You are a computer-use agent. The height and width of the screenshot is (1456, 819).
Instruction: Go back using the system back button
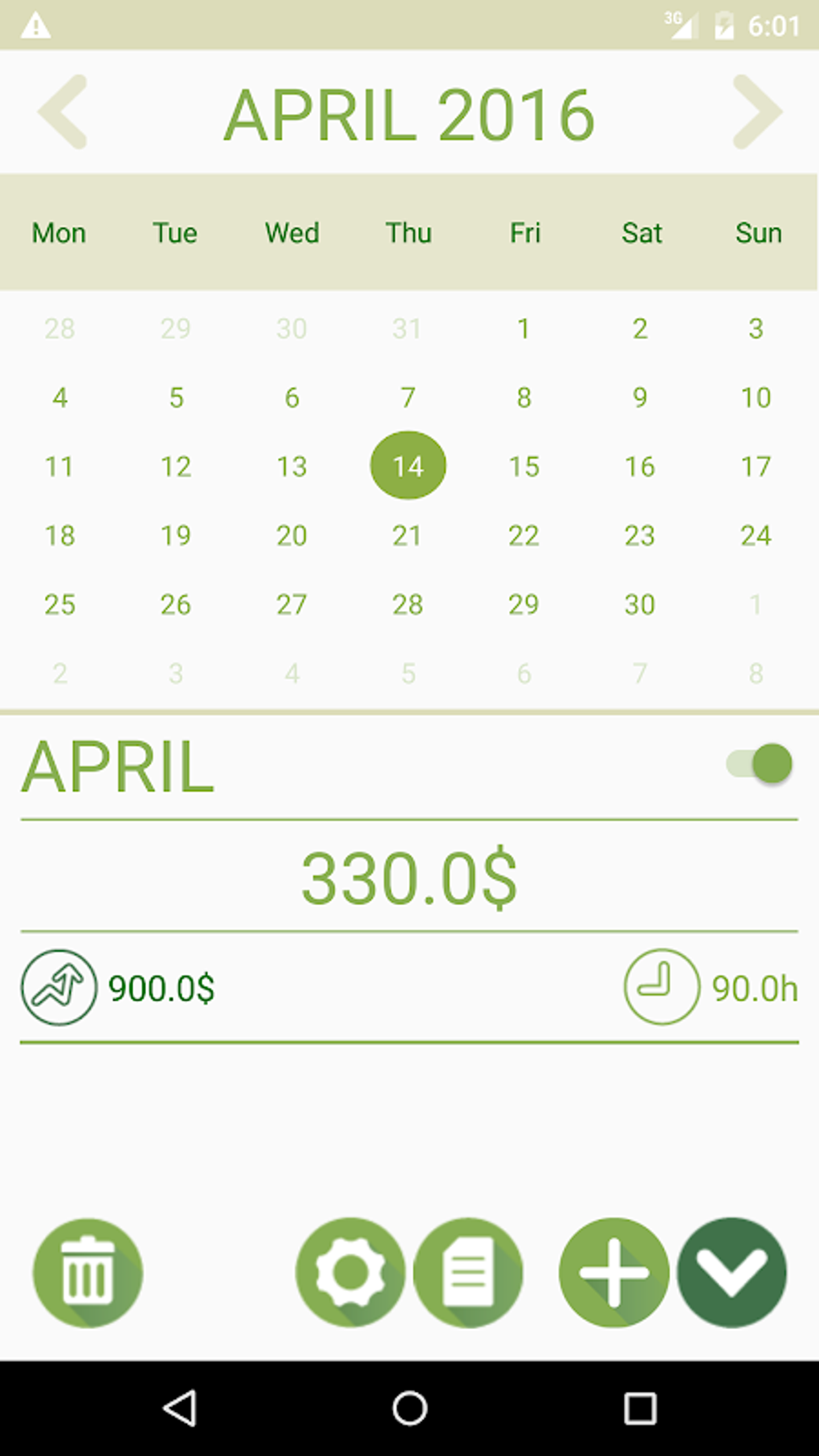point(180,1408)
